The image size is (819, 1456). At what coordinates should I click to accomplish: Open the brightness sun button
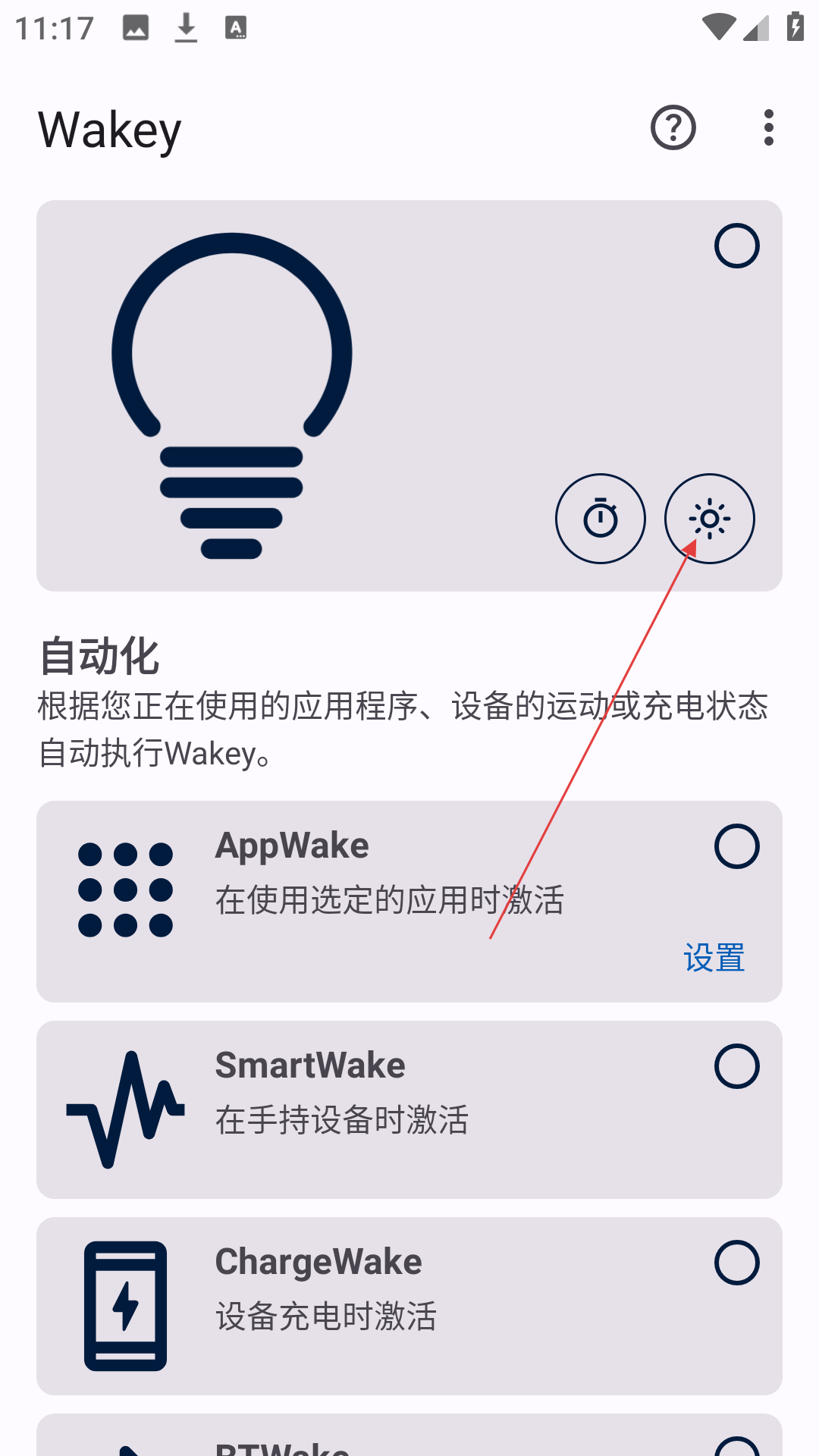[x=710, y=519]
